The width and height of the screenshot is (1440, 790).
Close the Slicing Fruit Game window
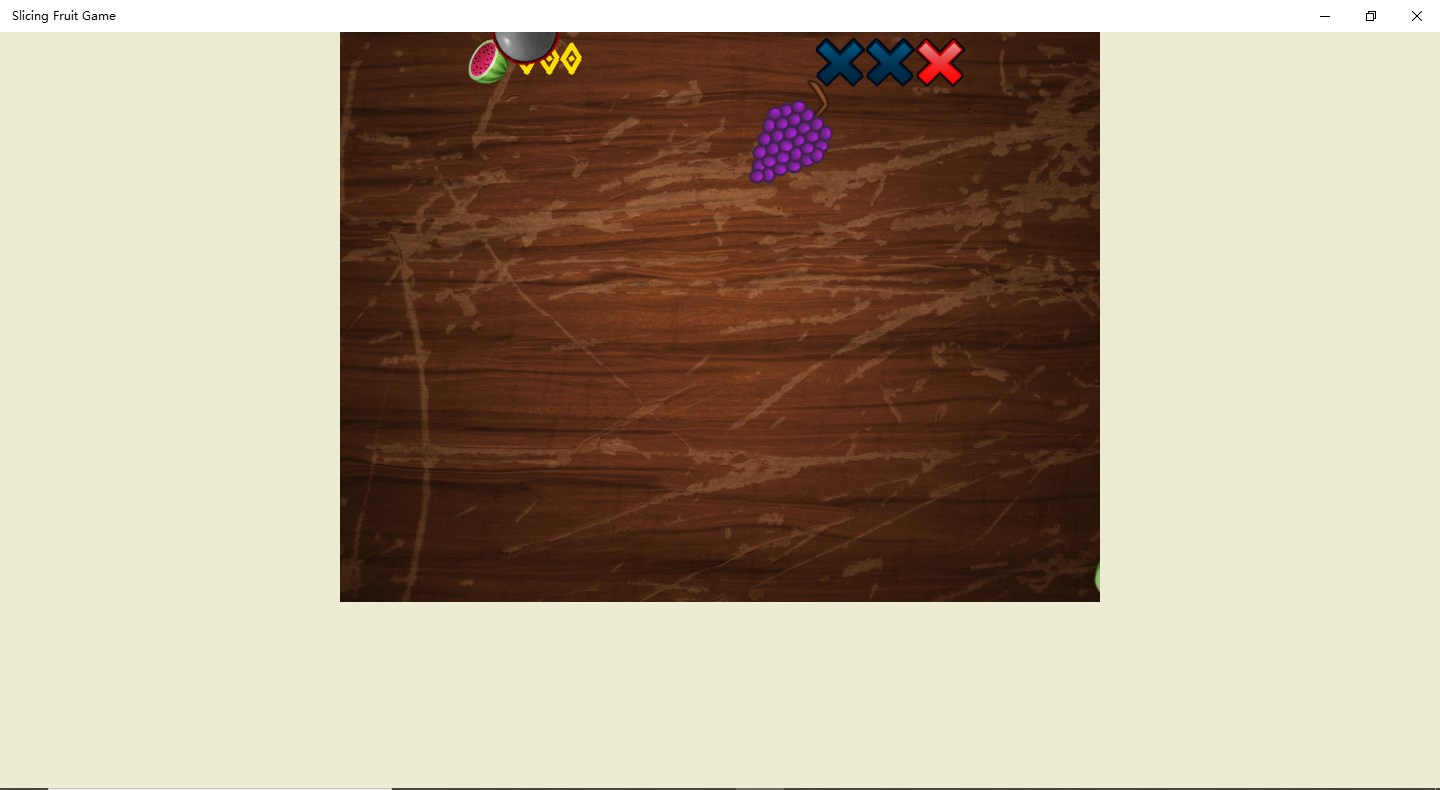click(x=1416, y=16)
